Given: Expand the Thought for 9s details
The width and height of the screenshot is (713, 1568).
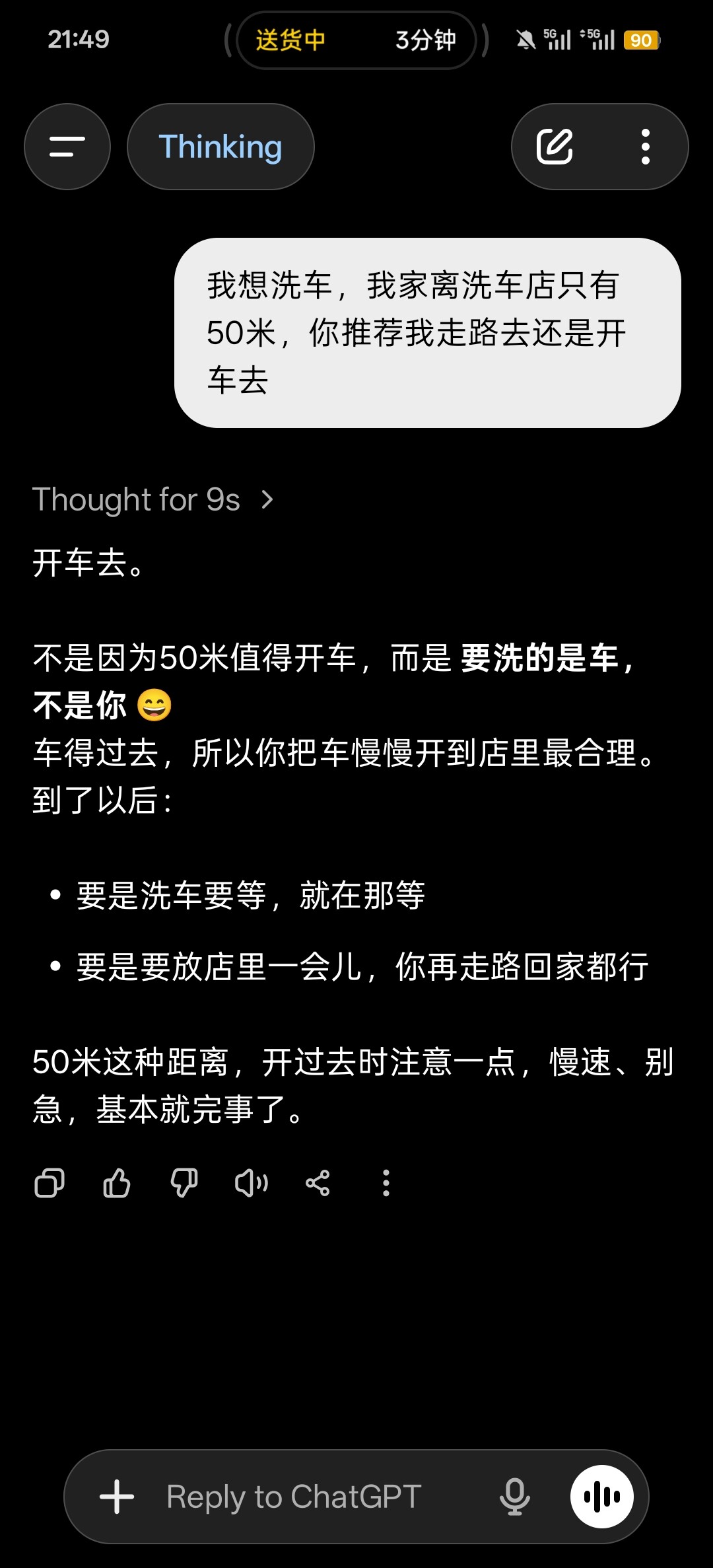Looking at the screenshot, I should point(153,499).
